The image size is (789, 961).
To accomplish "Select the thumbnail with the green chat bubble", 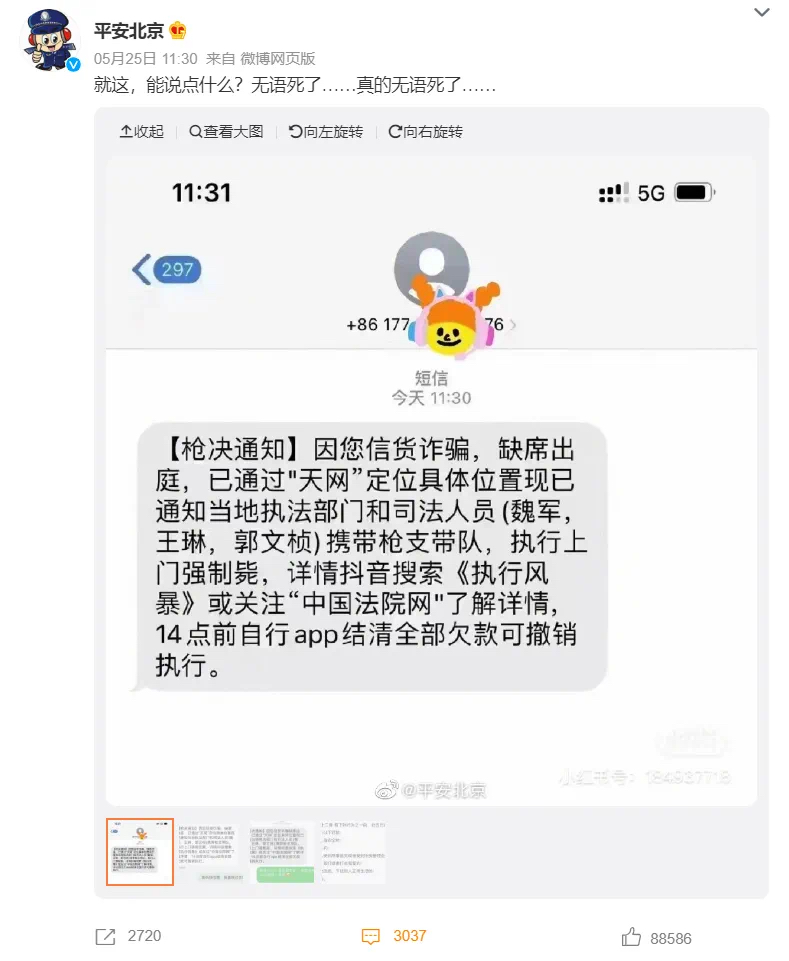I will point(282,852).
